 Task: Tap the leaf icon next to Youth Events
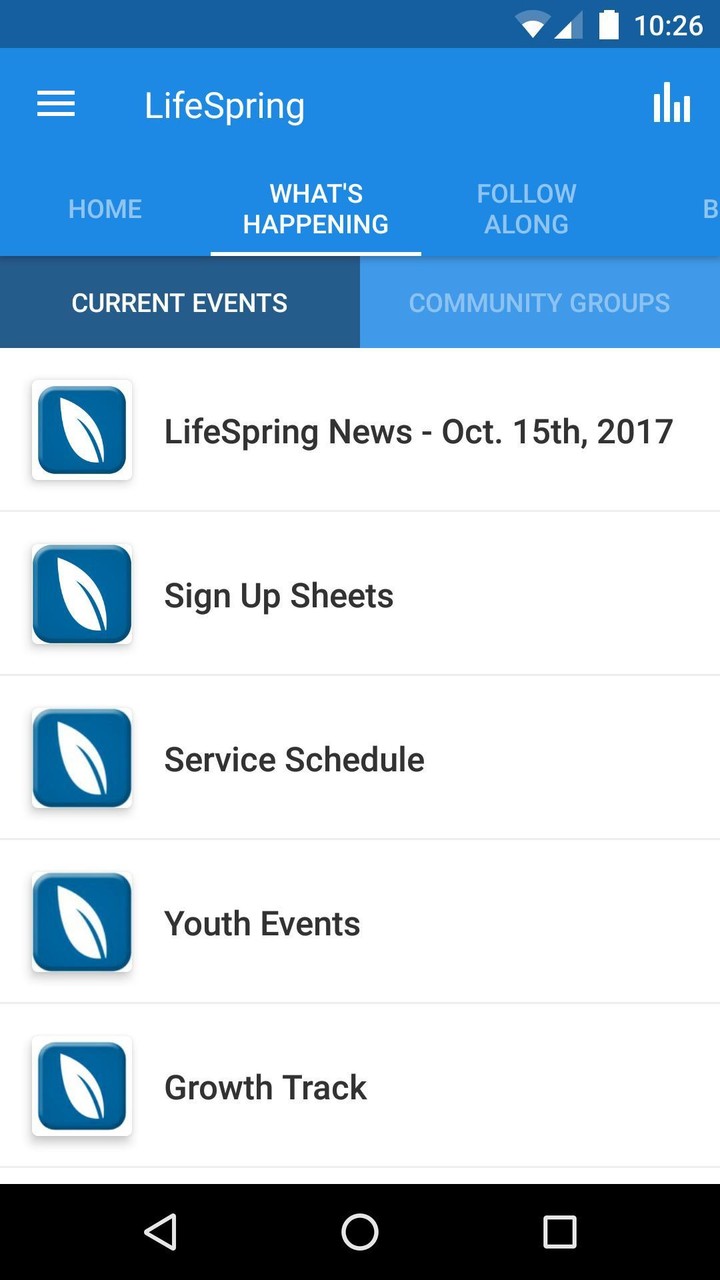[x=82, y=922]
